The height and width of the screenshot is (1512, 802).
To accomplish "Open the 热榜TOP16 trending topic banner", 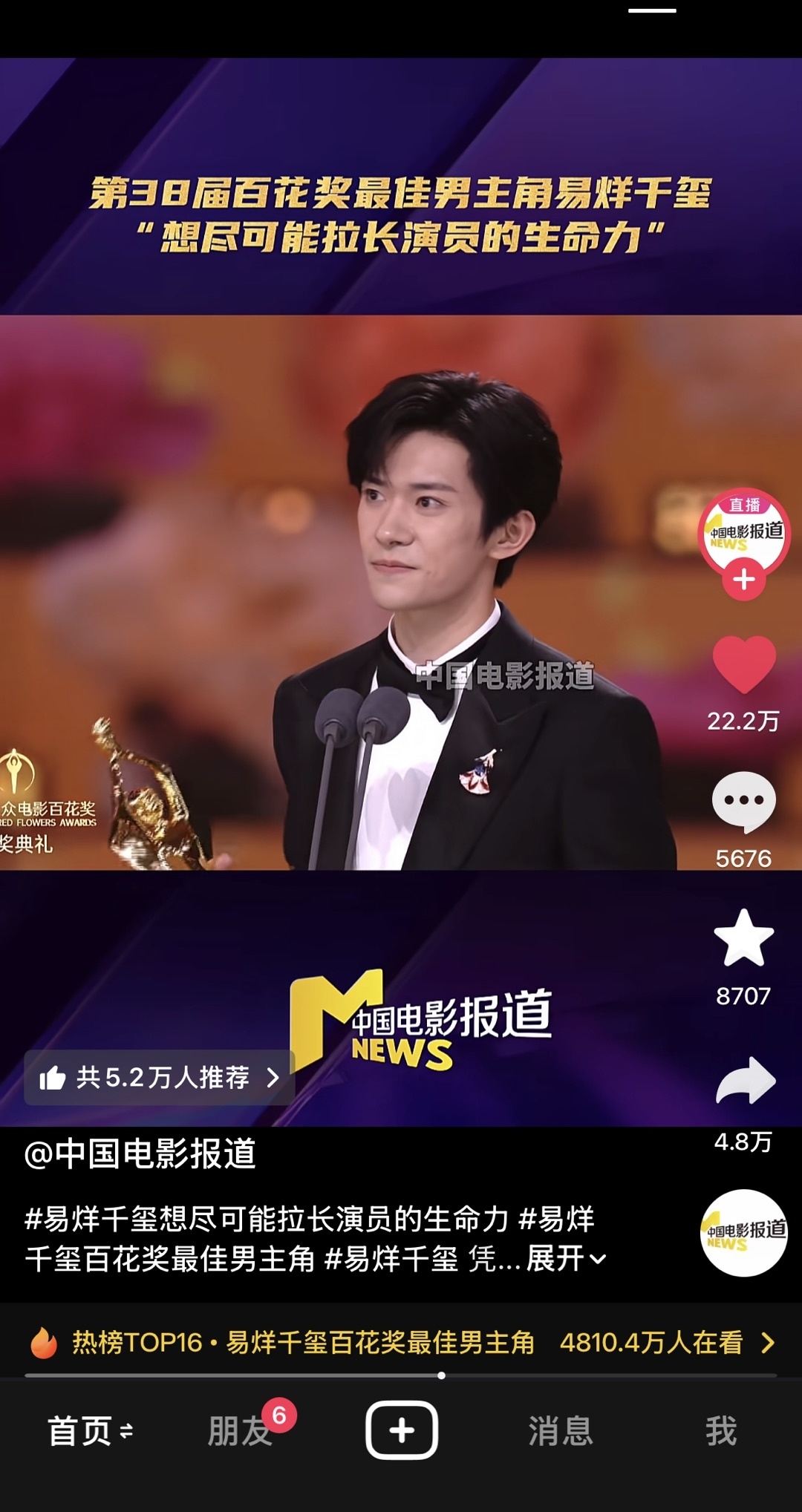I will point(401,1342).
